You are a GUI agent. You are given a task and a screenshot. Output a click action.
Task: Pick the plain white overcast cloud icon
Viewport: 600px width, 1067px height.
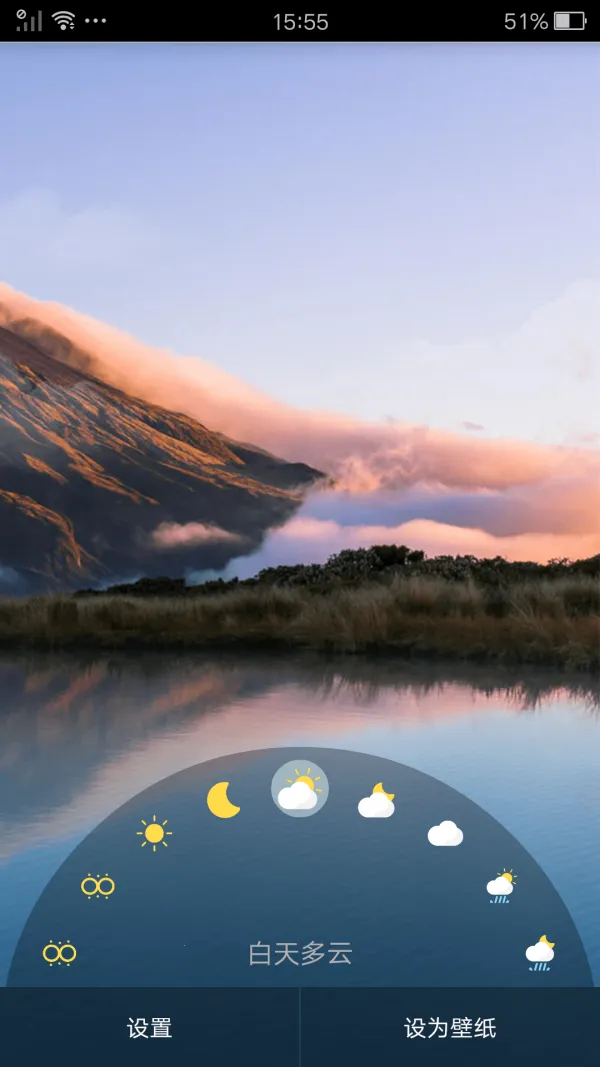pyautogui.click(x=445, y=833)
